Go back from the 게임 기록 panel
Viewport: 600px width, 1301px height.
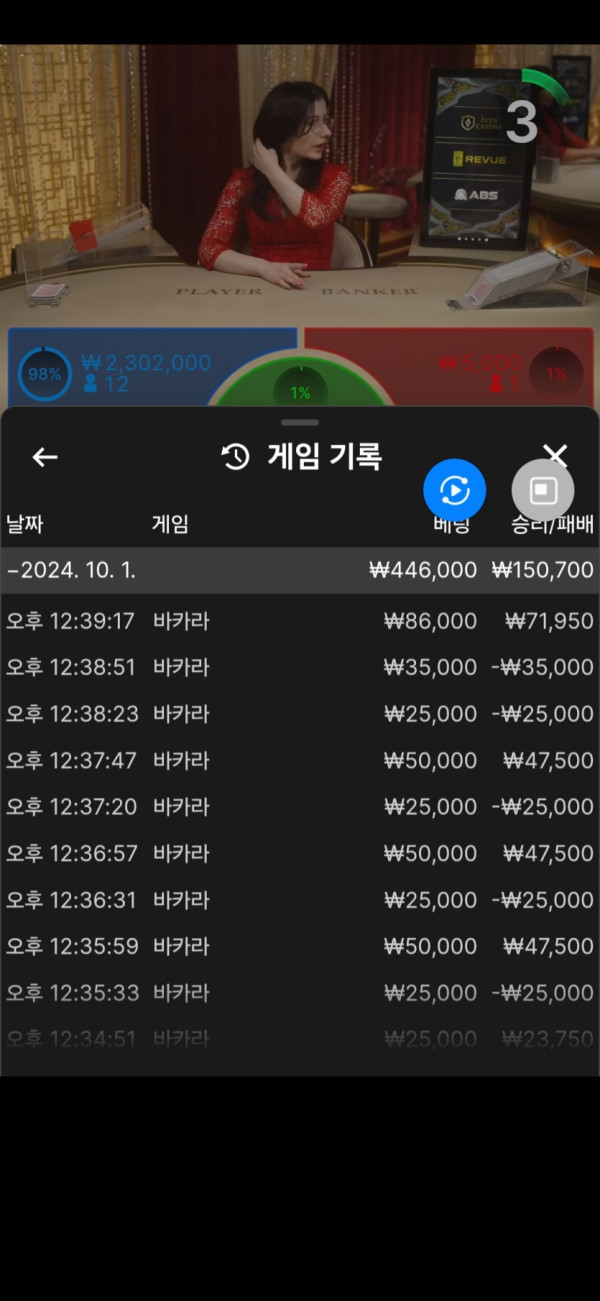[x=45, y=458]
